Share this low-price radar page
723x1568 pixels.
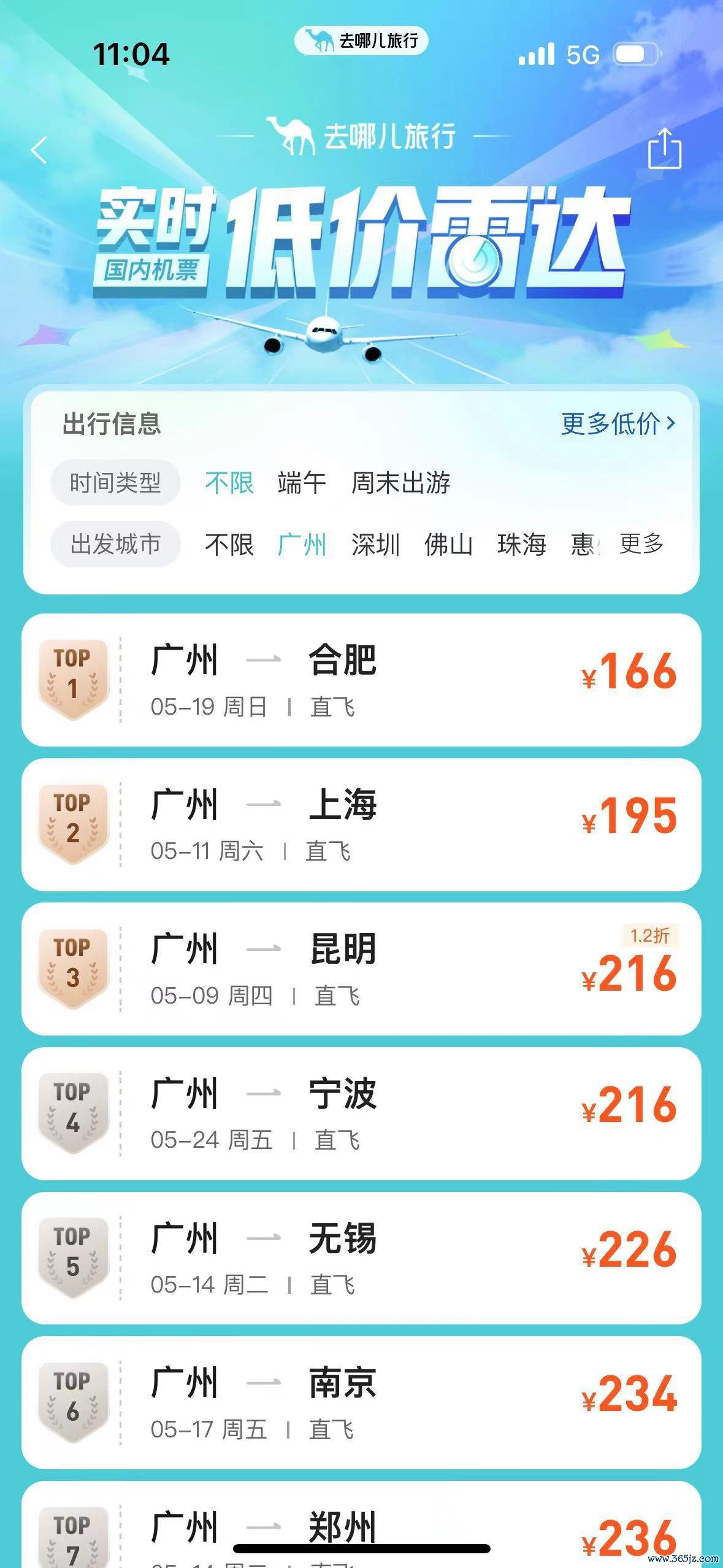[x=665, y=148]
